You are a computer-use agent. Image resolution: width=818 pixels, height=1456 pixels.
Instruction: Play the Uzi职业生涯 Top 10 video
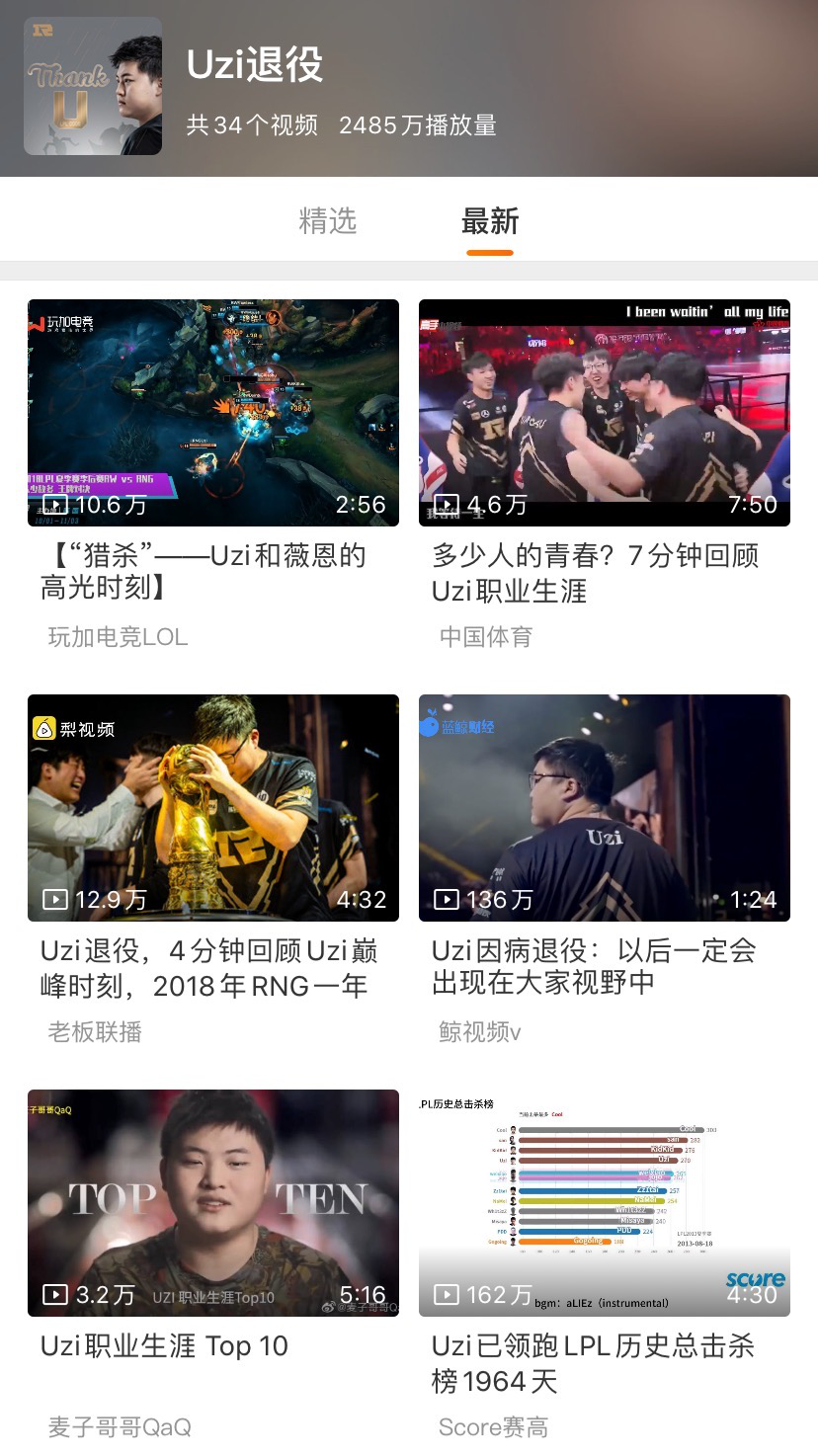coord(213,1203)
